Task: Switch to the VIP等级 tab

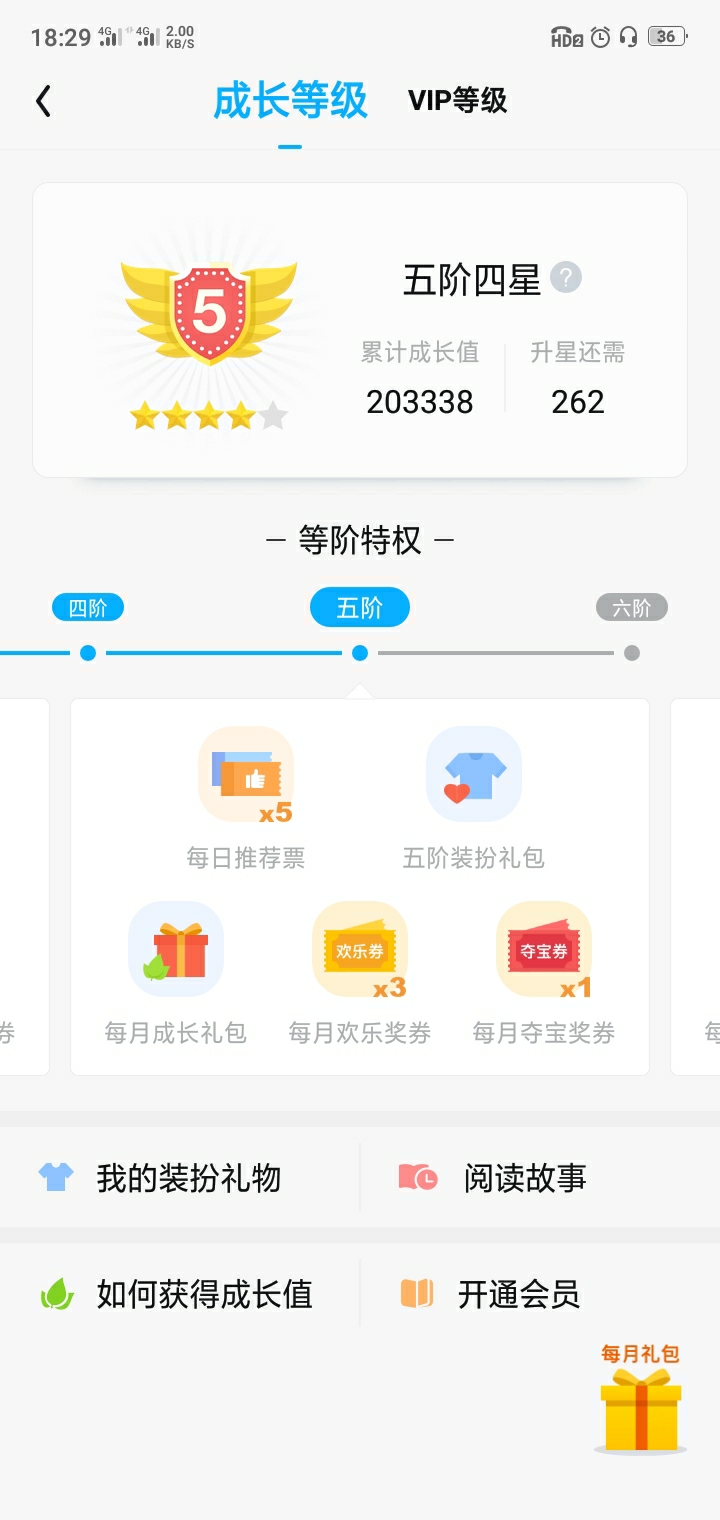Action: 457,101
